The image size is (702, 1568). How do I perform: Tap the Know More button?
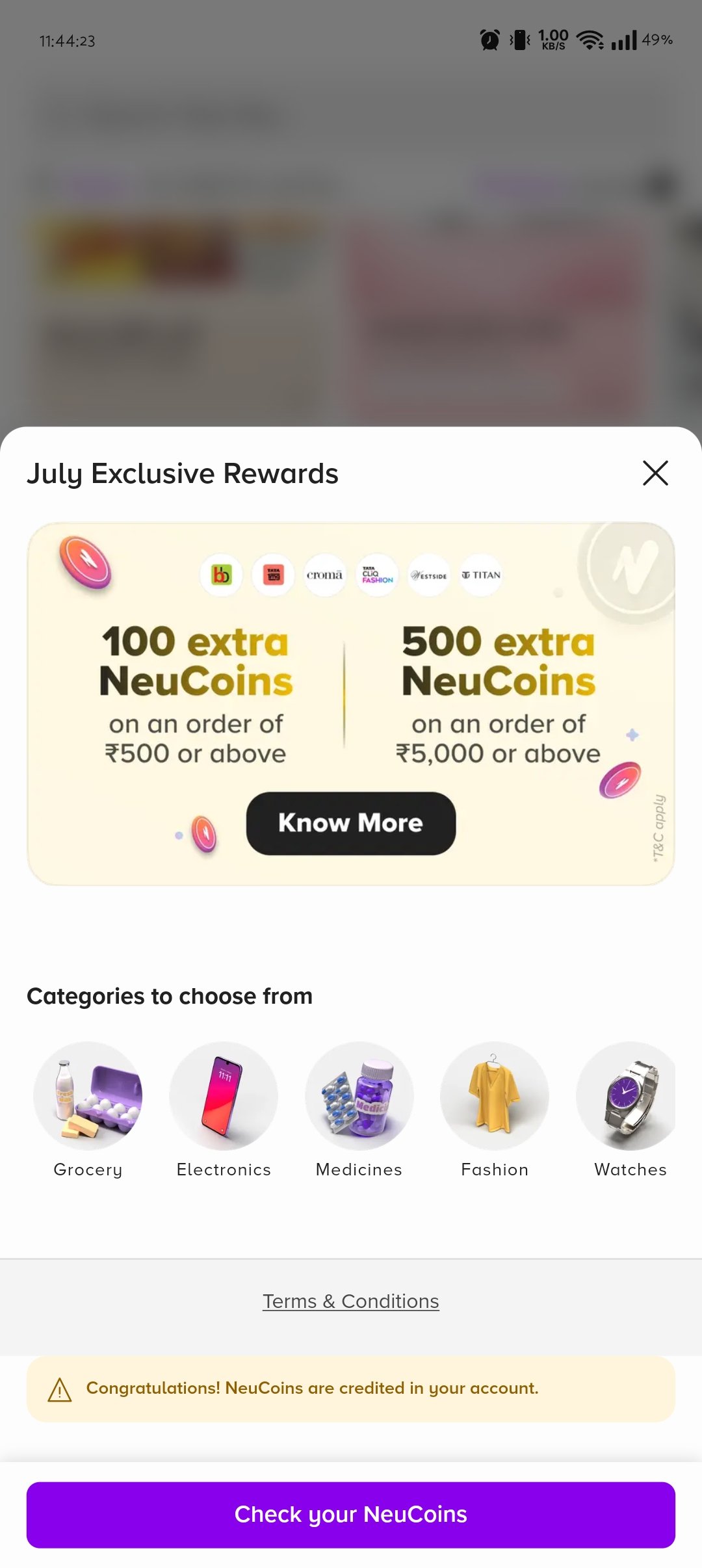tap(351, 823)
